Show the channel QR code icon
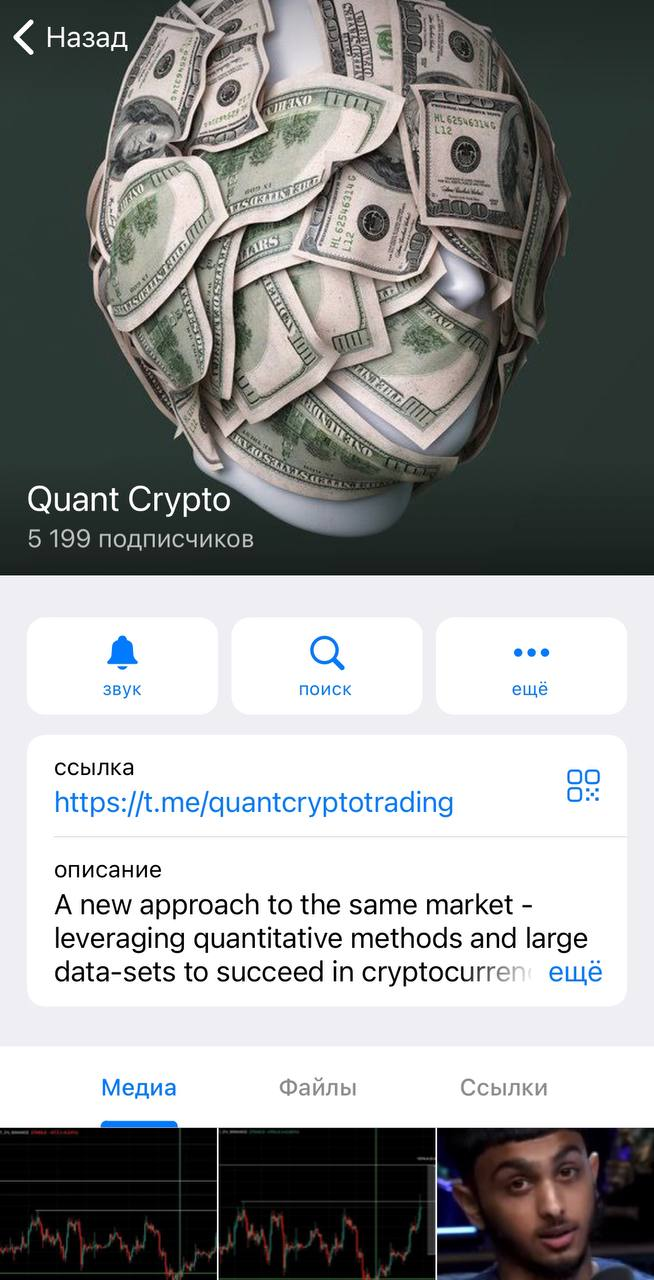The image size is (654, 1280). (583, 786)
